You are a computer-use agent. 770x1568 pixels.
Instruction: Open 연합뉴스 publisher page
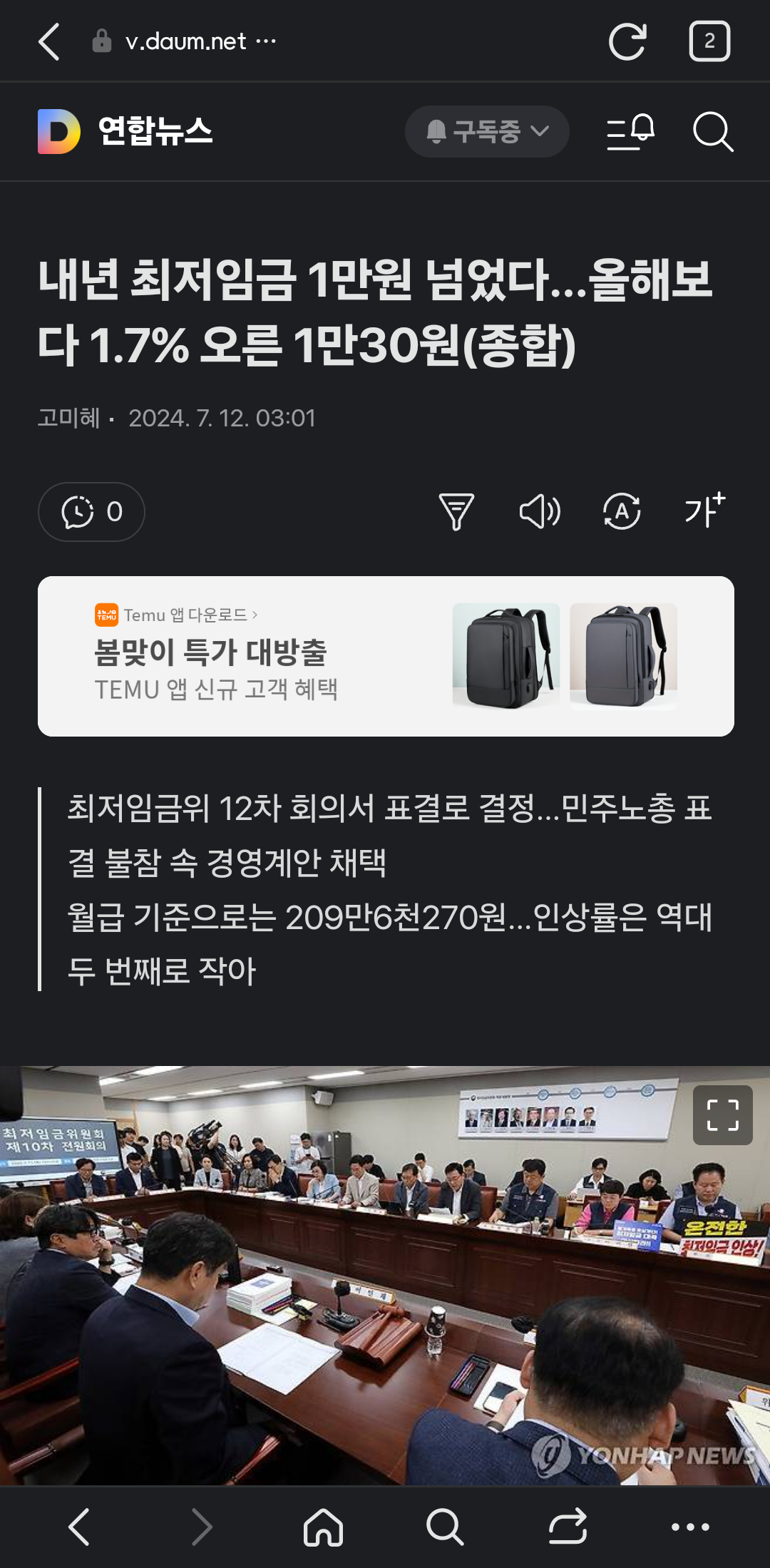[x=155, y=132]
